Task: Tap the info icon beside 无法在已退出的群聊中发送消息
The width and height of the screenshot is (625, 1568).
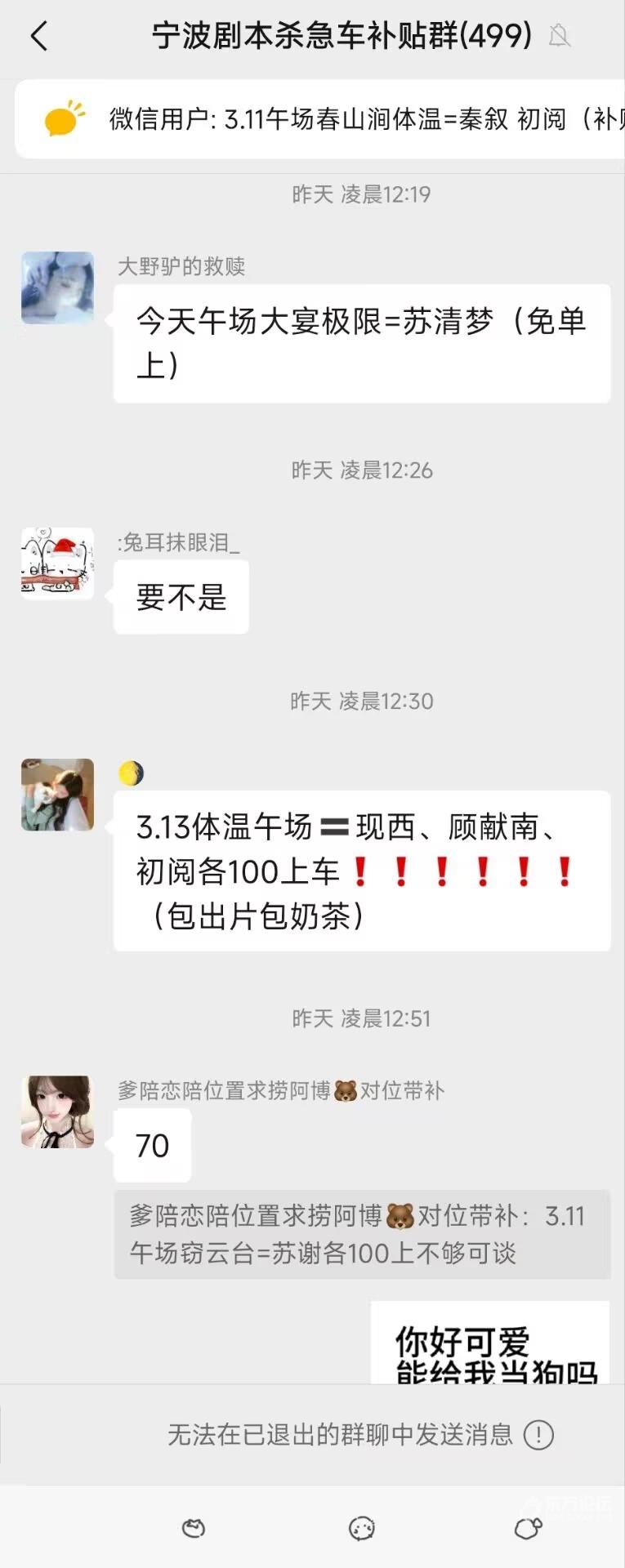Action: click(x=538, y=1435)
